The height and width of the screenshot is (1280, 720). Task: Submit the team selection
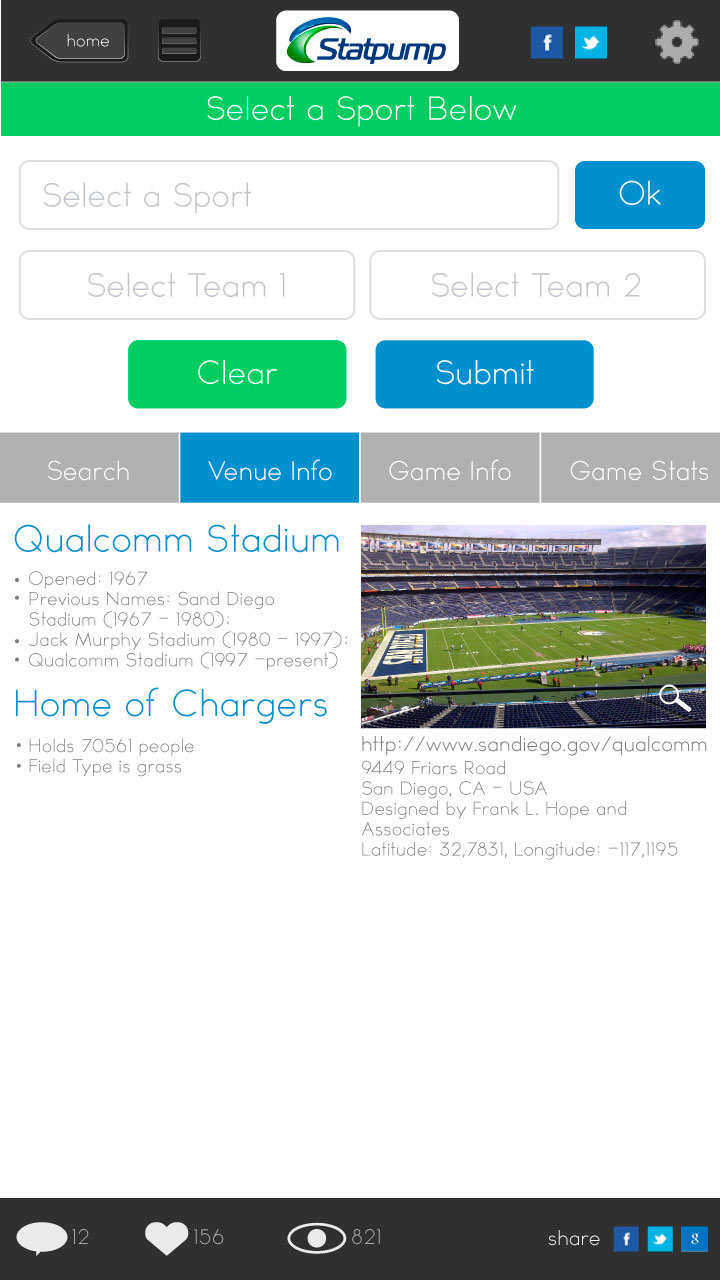484,374
